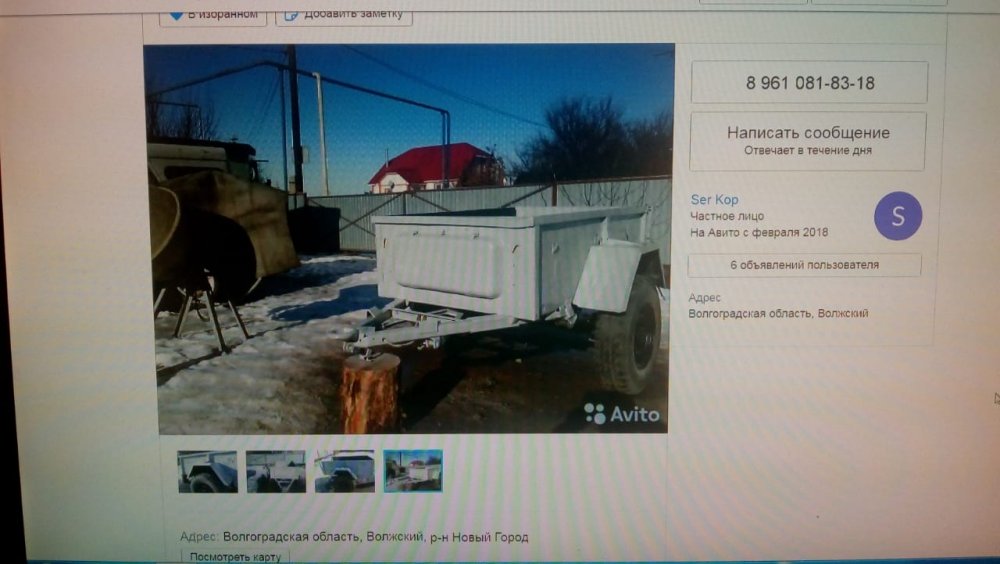
Task: Tap the phone number 8 961 081-83-18
Action: 809,83
